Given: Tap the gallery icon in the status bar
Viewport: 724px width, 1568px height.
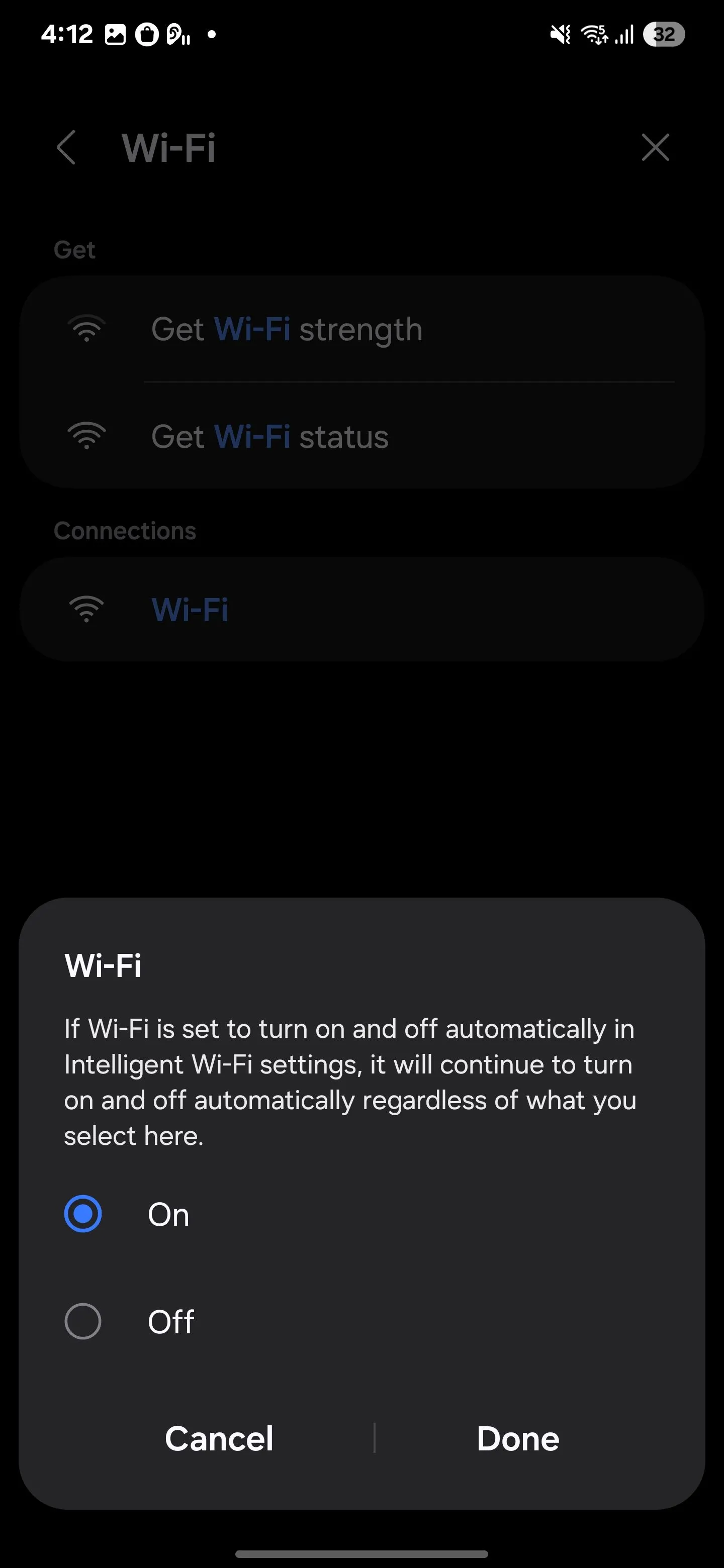Looking at the screenshot, I should click(116, 34).
